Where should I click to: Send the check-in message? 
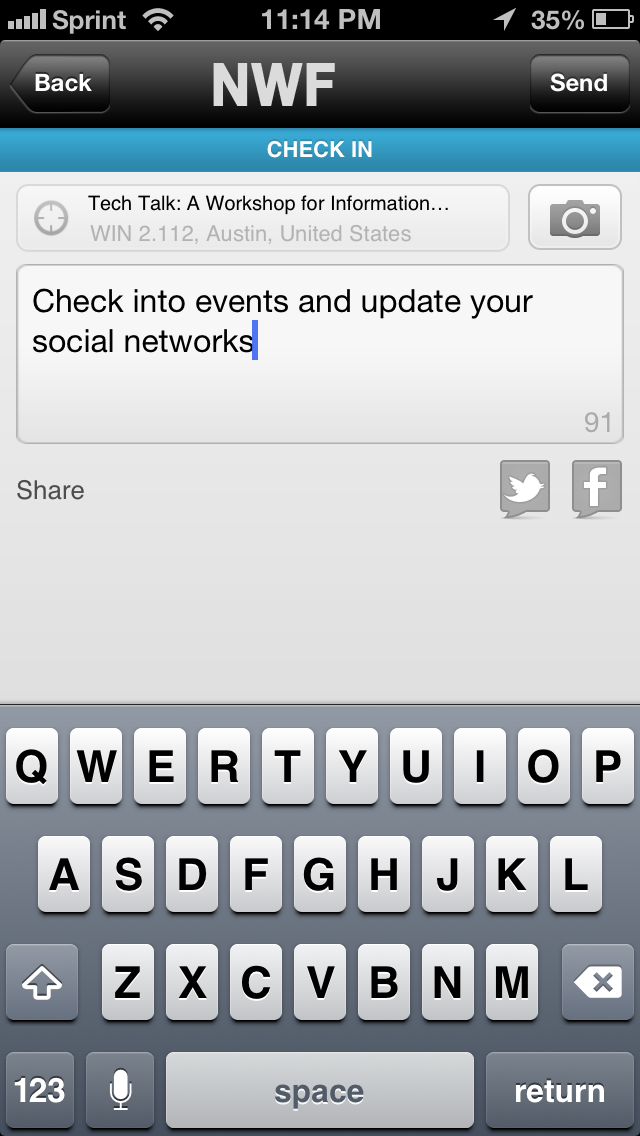[578, 83]
